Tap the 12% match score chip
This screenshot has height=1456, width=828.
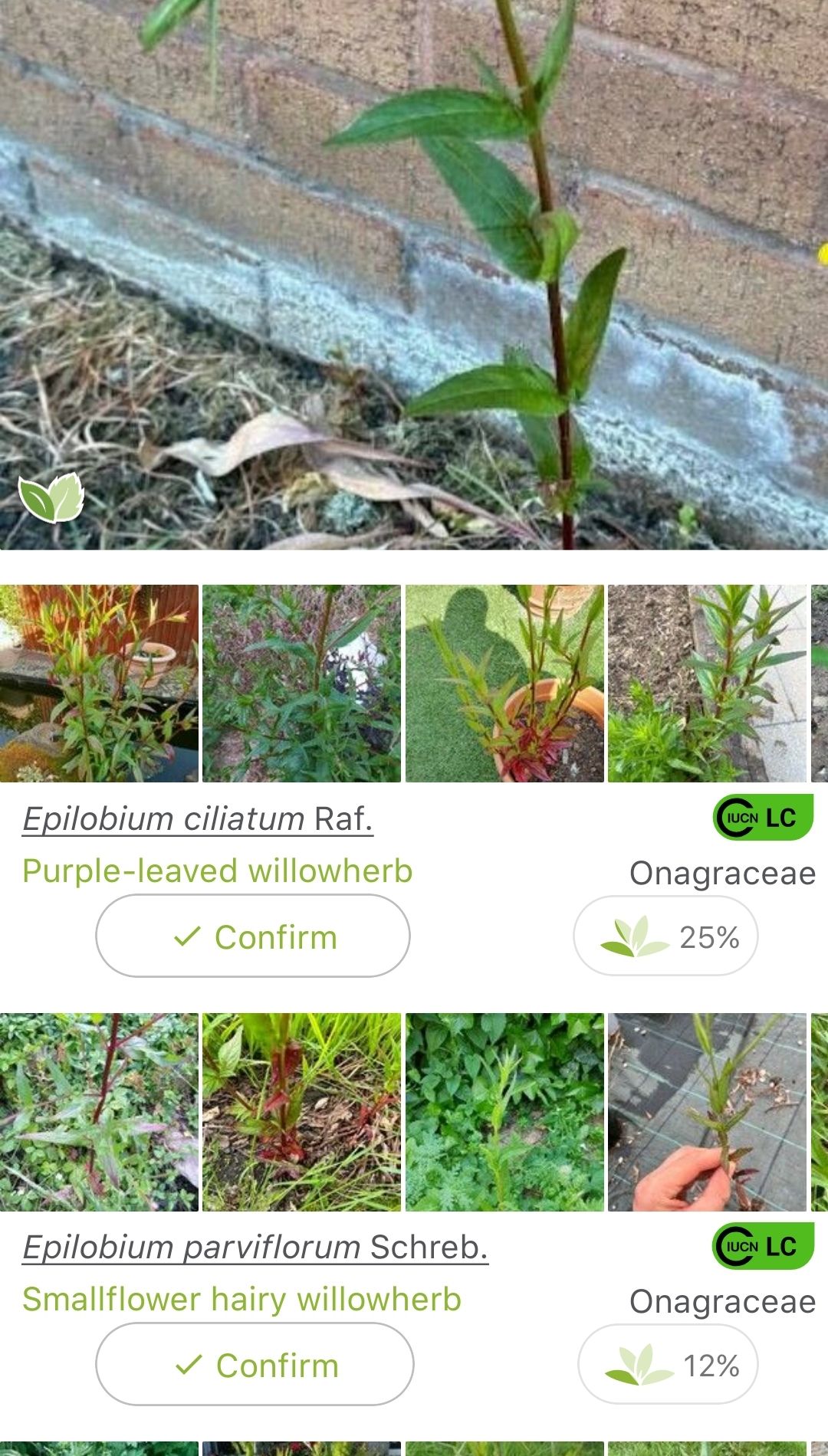click(x=668, y=1364)
